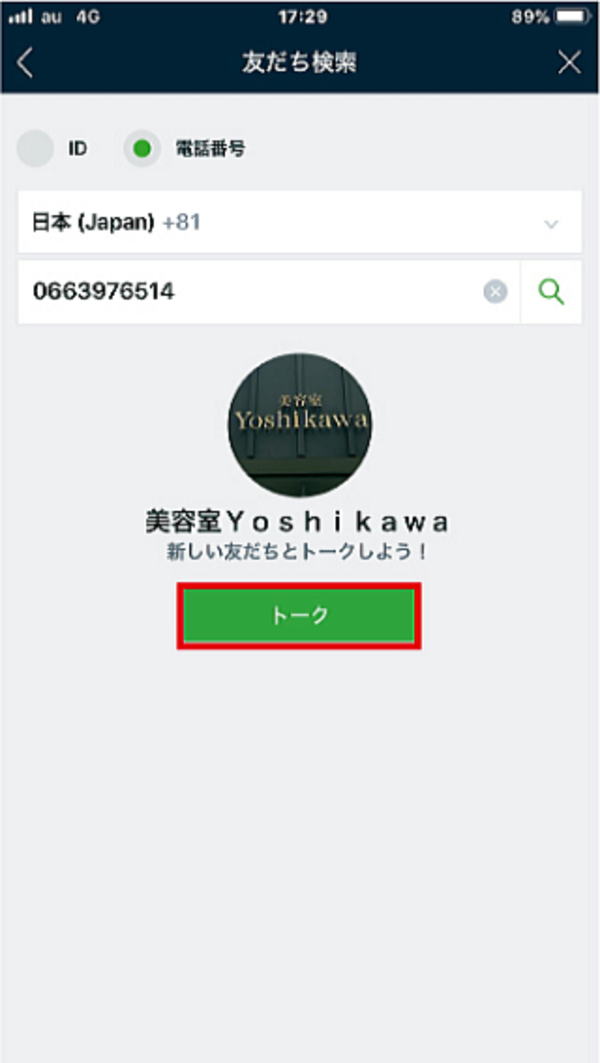
Task: Select the ID search option
Action: (38, 149)
